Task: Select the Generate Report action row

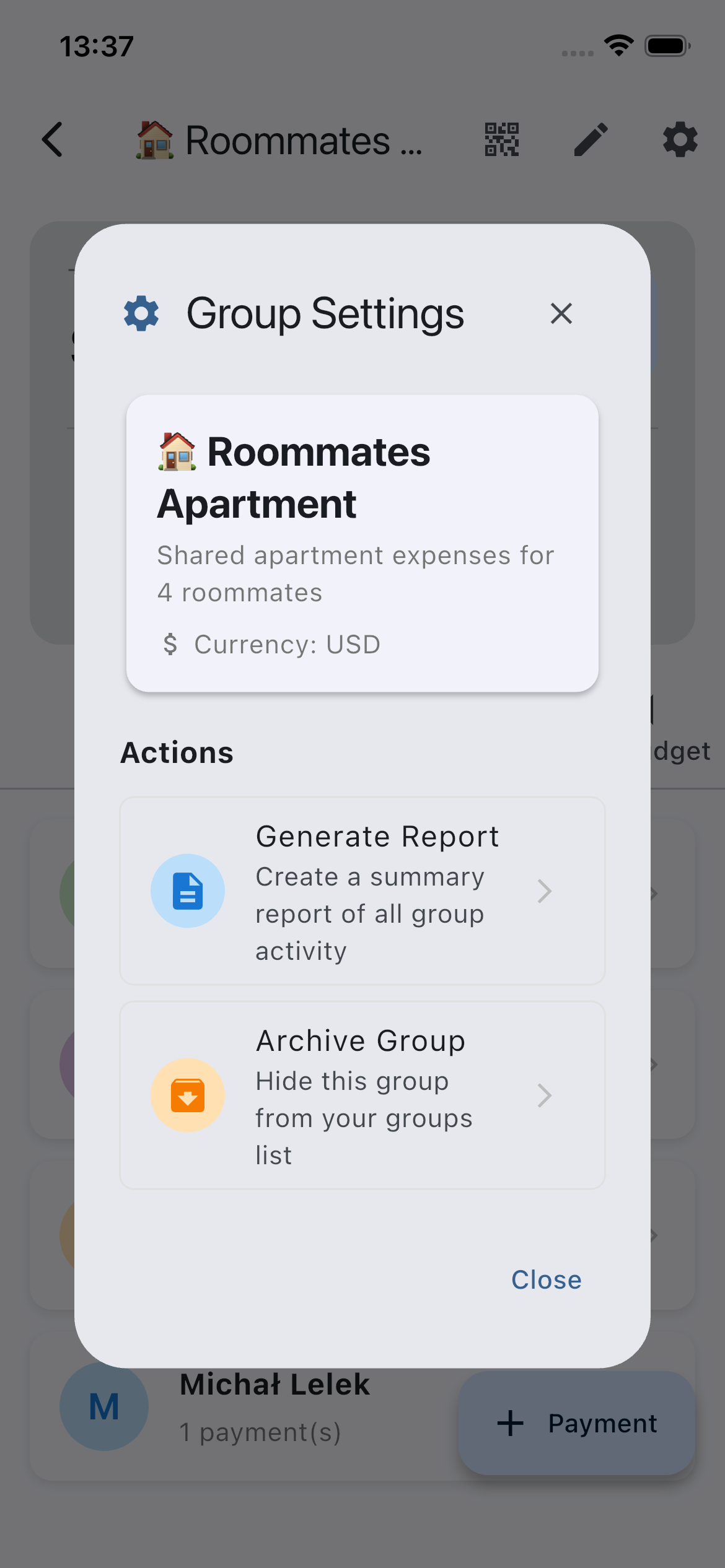Action: [362, 891]
